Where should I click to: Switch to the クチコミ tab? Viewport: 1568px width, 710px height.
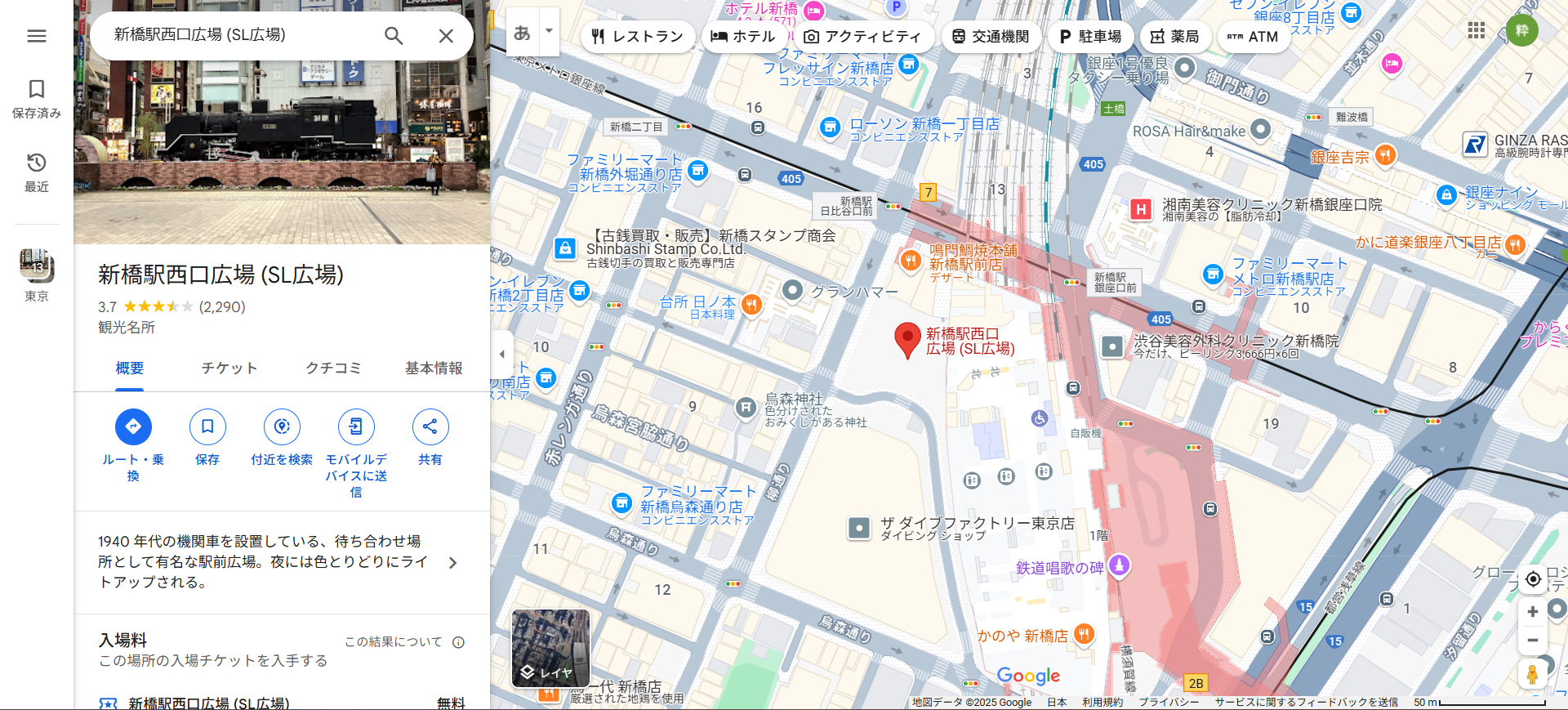333,368
